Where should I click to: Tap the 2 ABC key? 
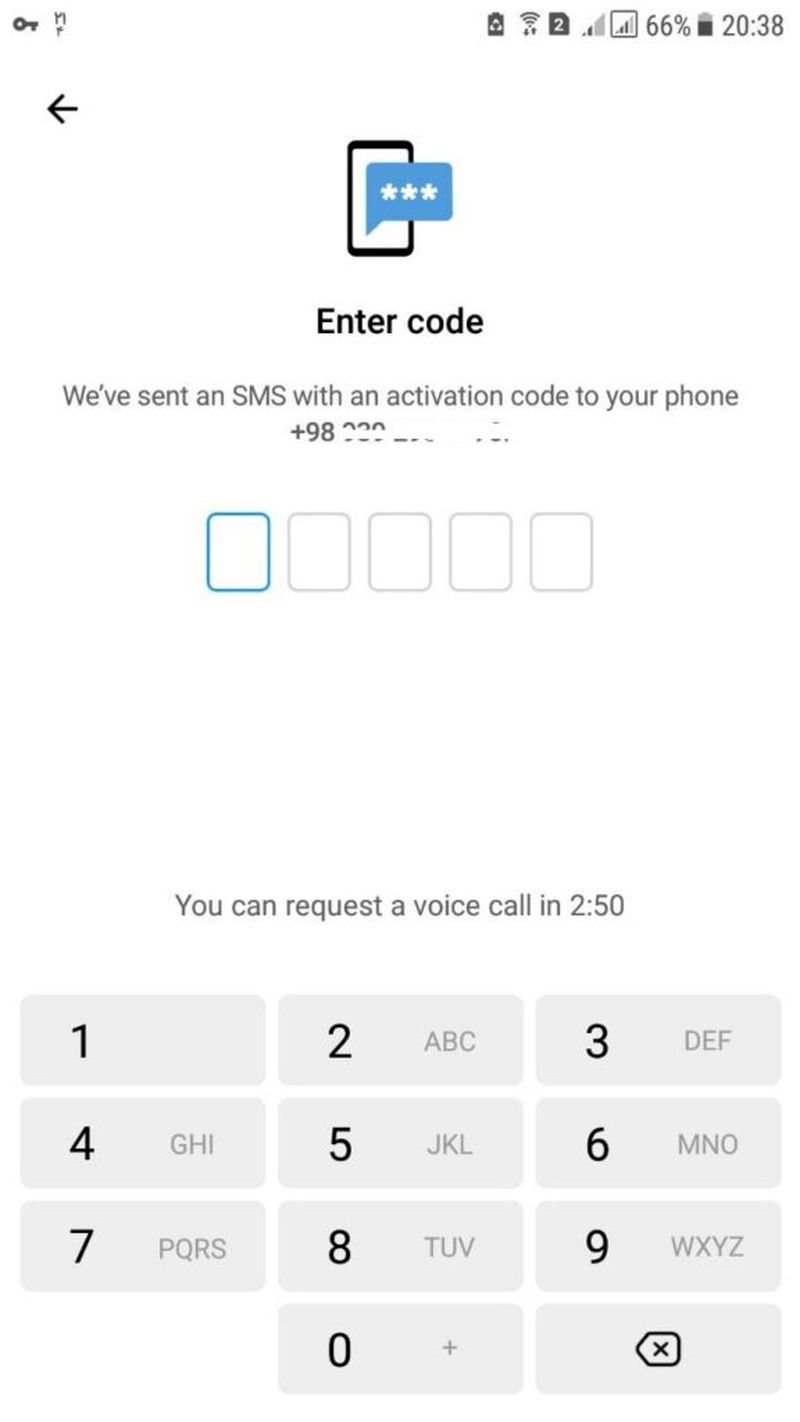click(x=400, y=1040)
